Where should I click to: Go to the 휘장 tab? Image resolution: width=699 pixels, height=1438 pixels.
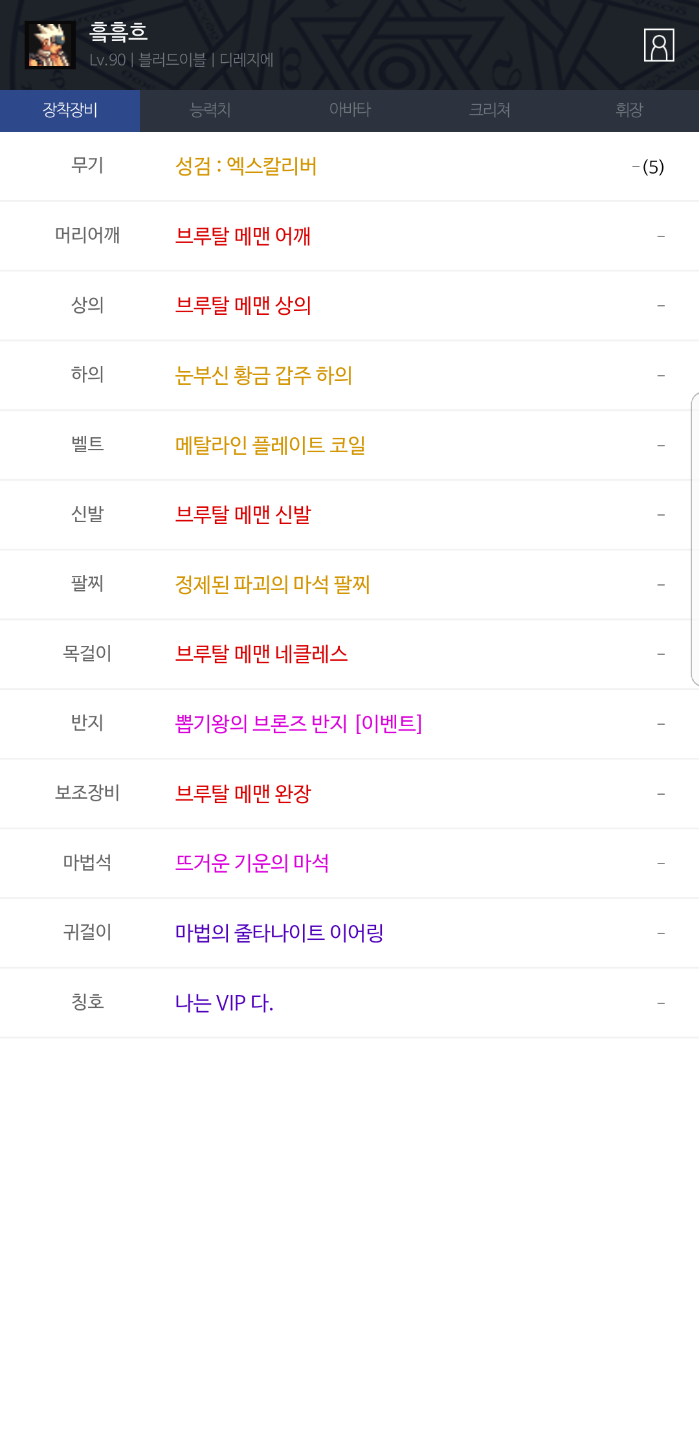click(x=629, y=110)
